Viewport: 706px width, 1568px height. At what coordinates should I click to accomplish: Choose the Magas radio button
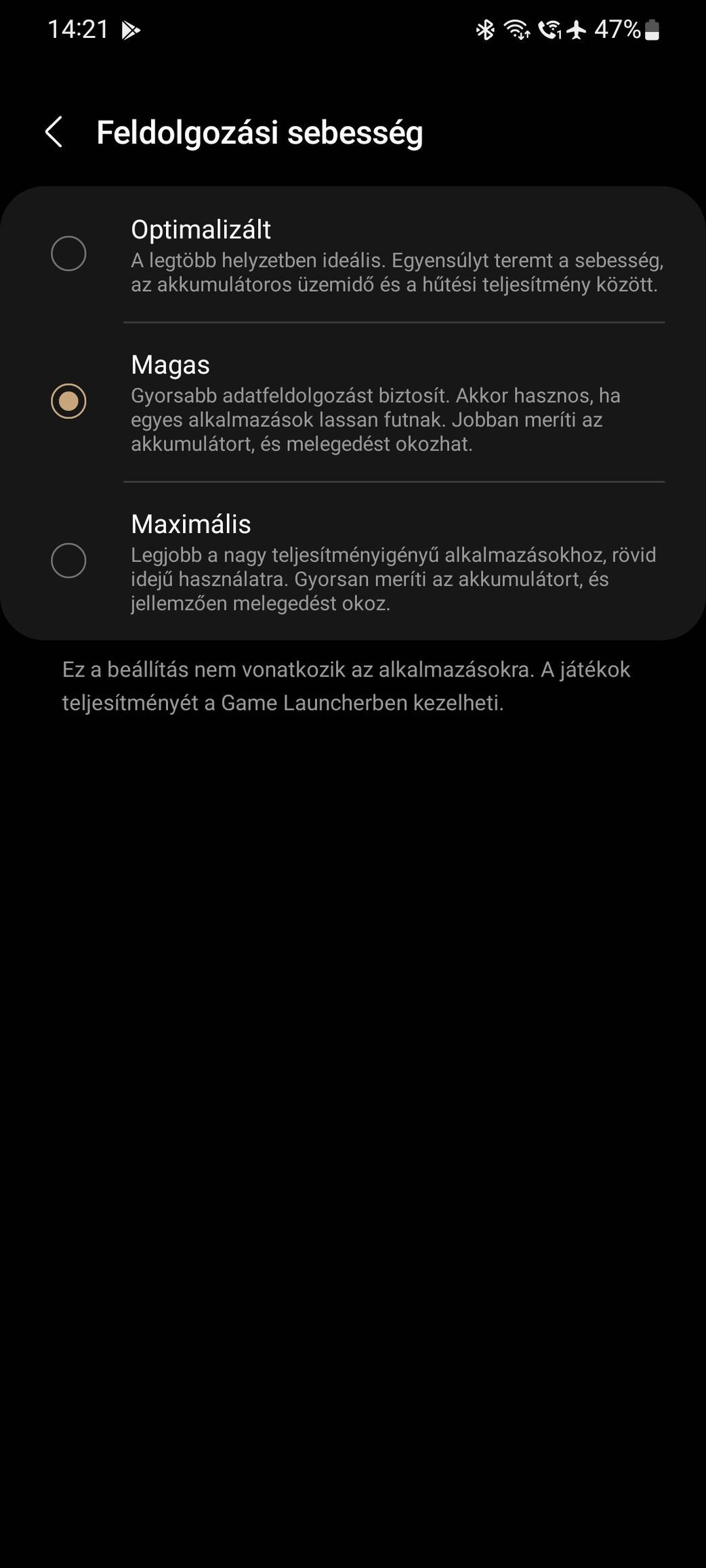68,401
